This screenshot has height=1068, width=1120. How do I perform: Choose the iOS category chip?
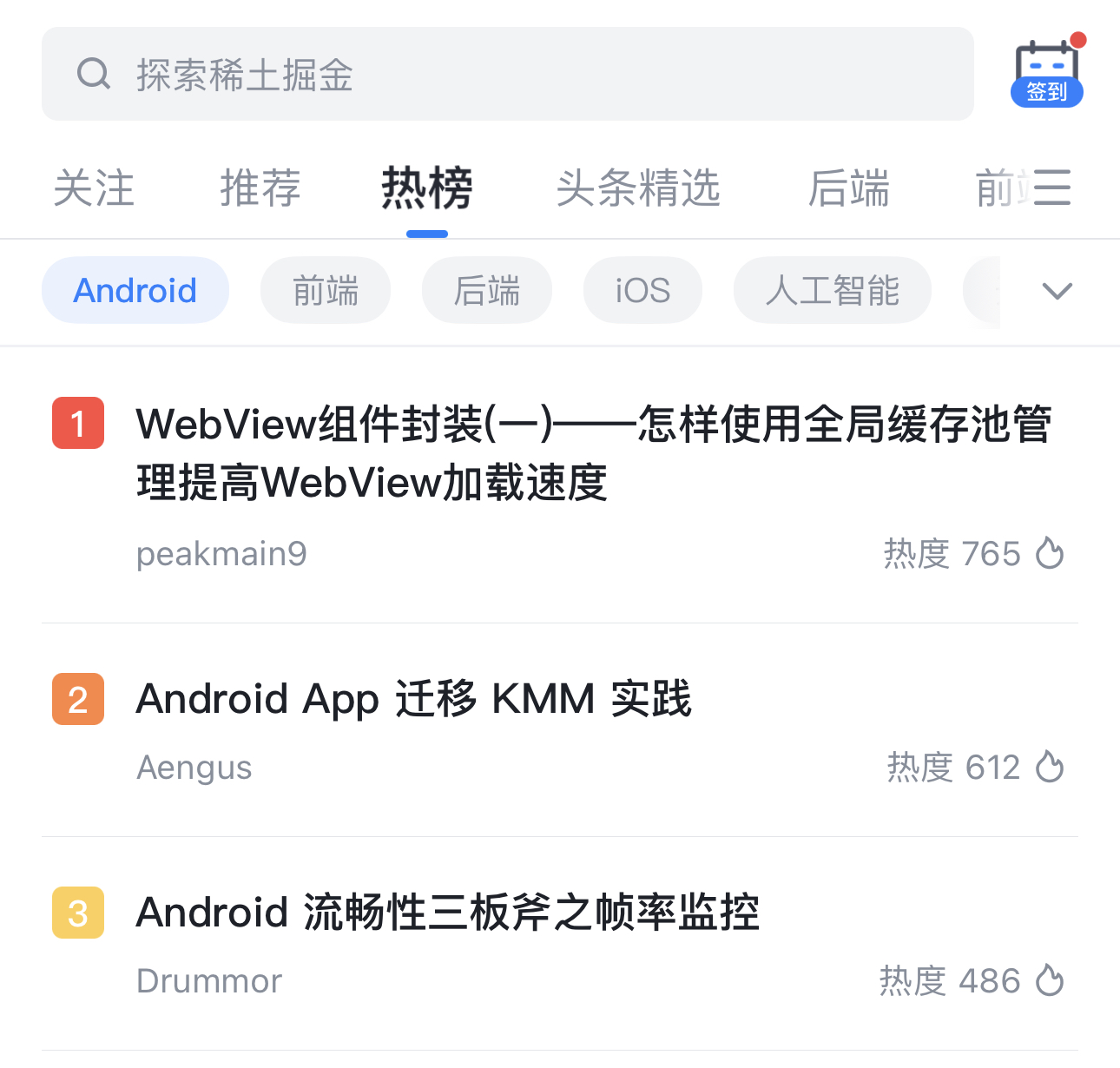(x=642, y=290)
